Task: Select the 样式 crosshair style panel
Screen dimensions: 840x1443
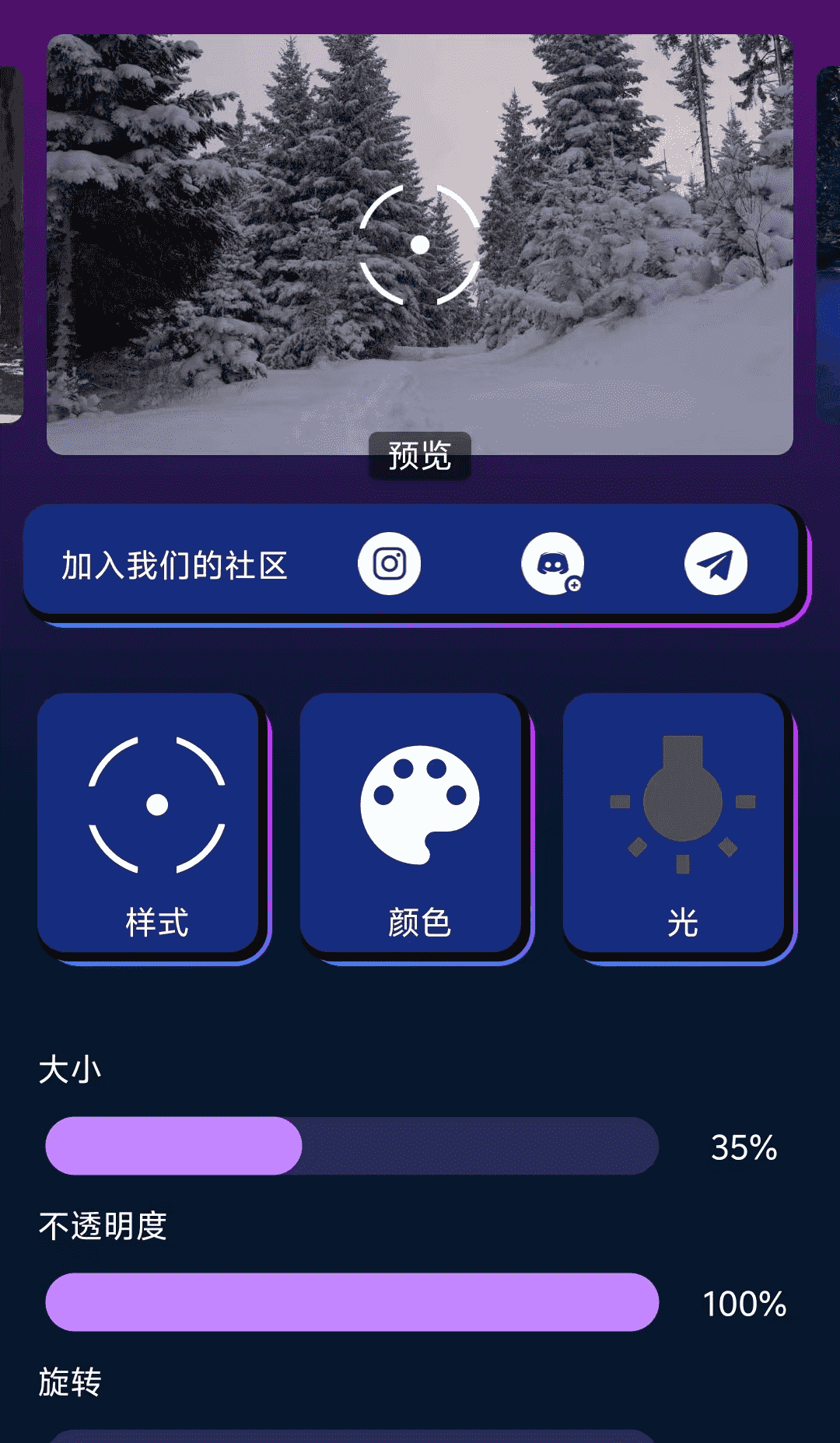Action: click(x=152, y=827)
